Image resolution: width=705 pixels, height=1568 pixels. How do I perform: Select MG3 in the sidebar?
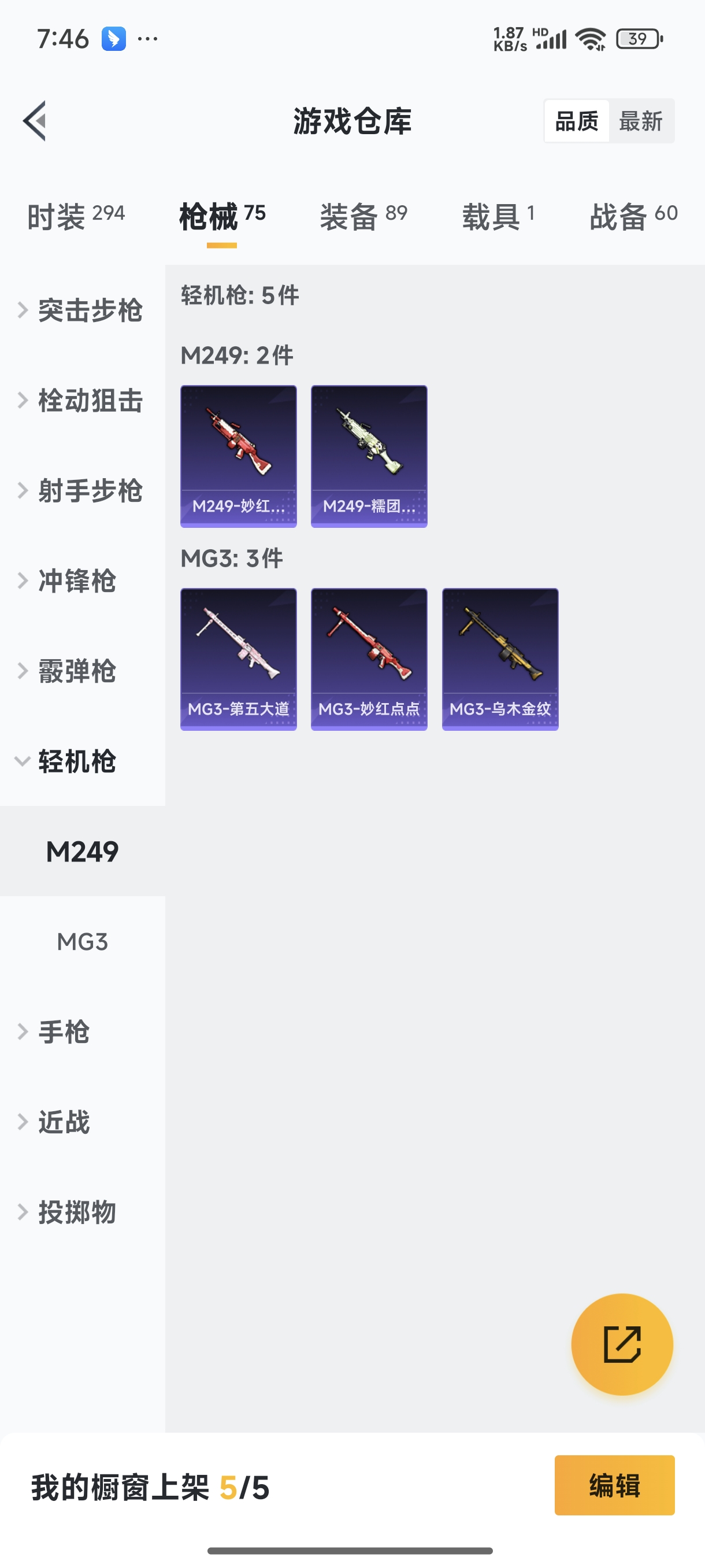pyautogui.click(x=81, y=941)
